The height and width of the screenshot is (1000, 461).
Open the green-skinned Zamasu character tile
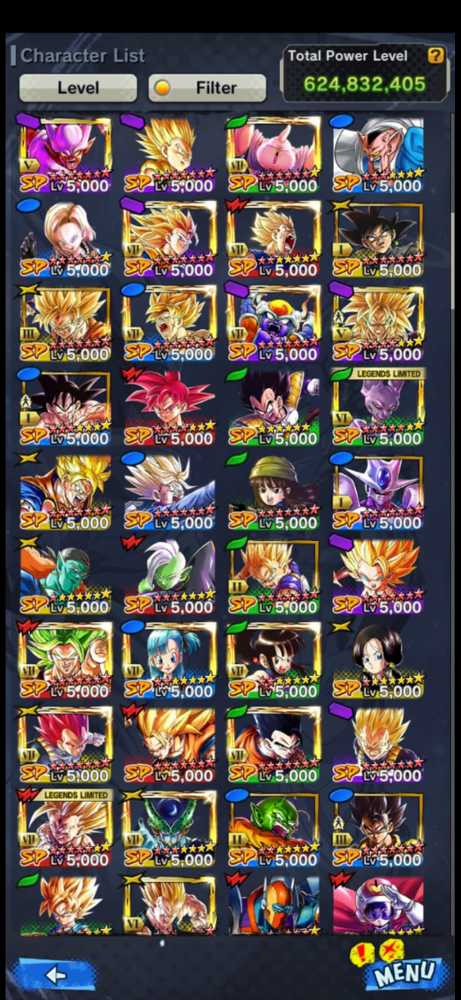169,575
